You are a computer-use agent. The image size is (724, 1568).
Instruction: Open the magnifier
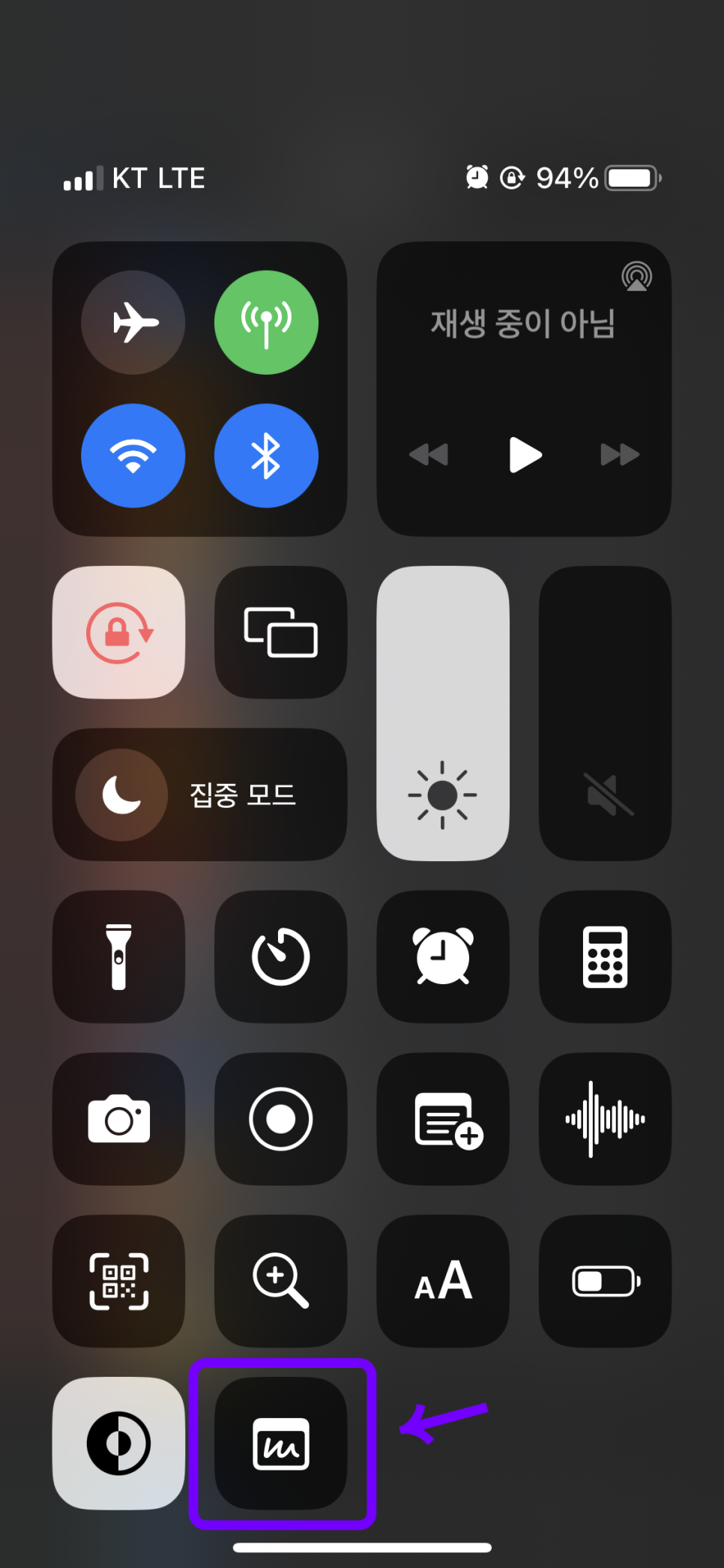(281, 1281)
